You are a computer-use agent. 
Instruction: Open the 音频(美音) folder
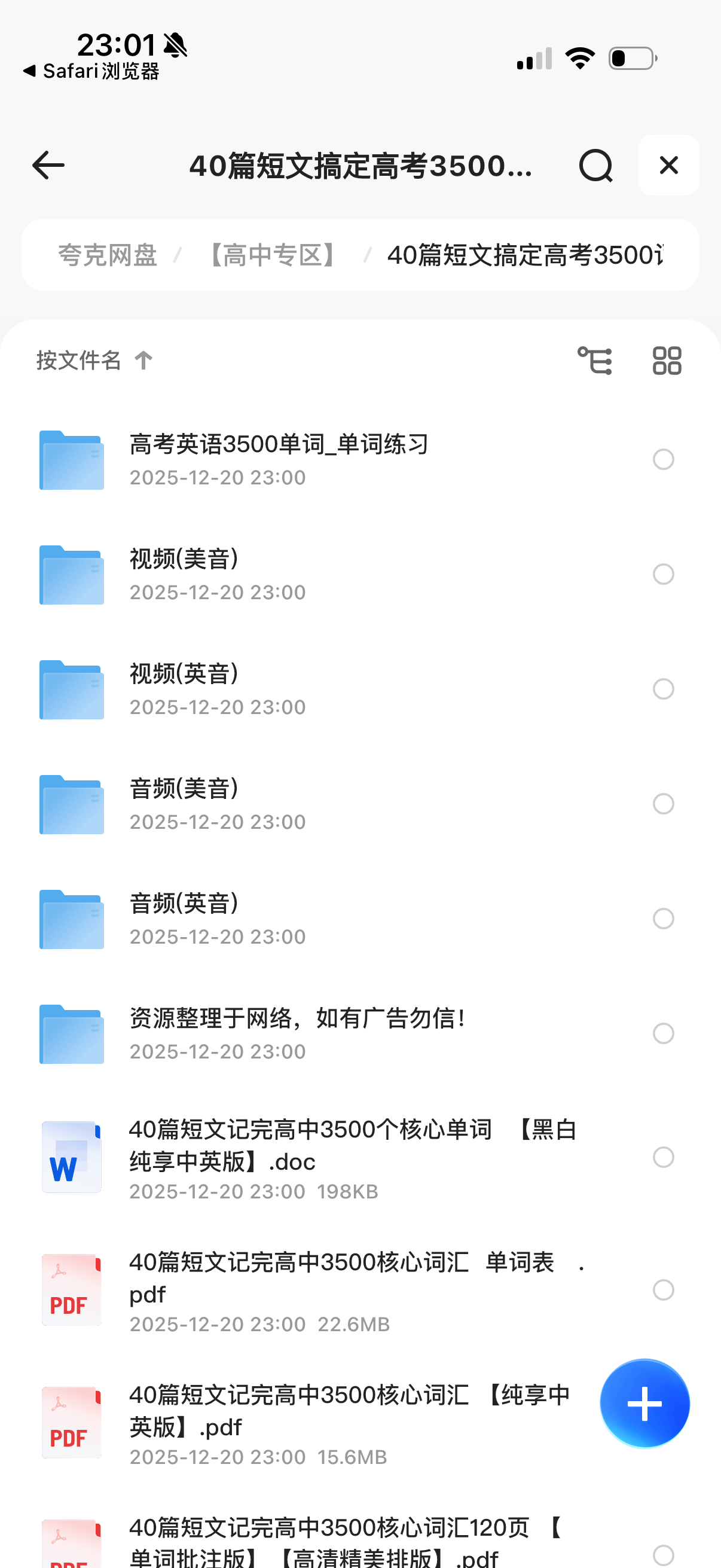(x=184, y=804)
